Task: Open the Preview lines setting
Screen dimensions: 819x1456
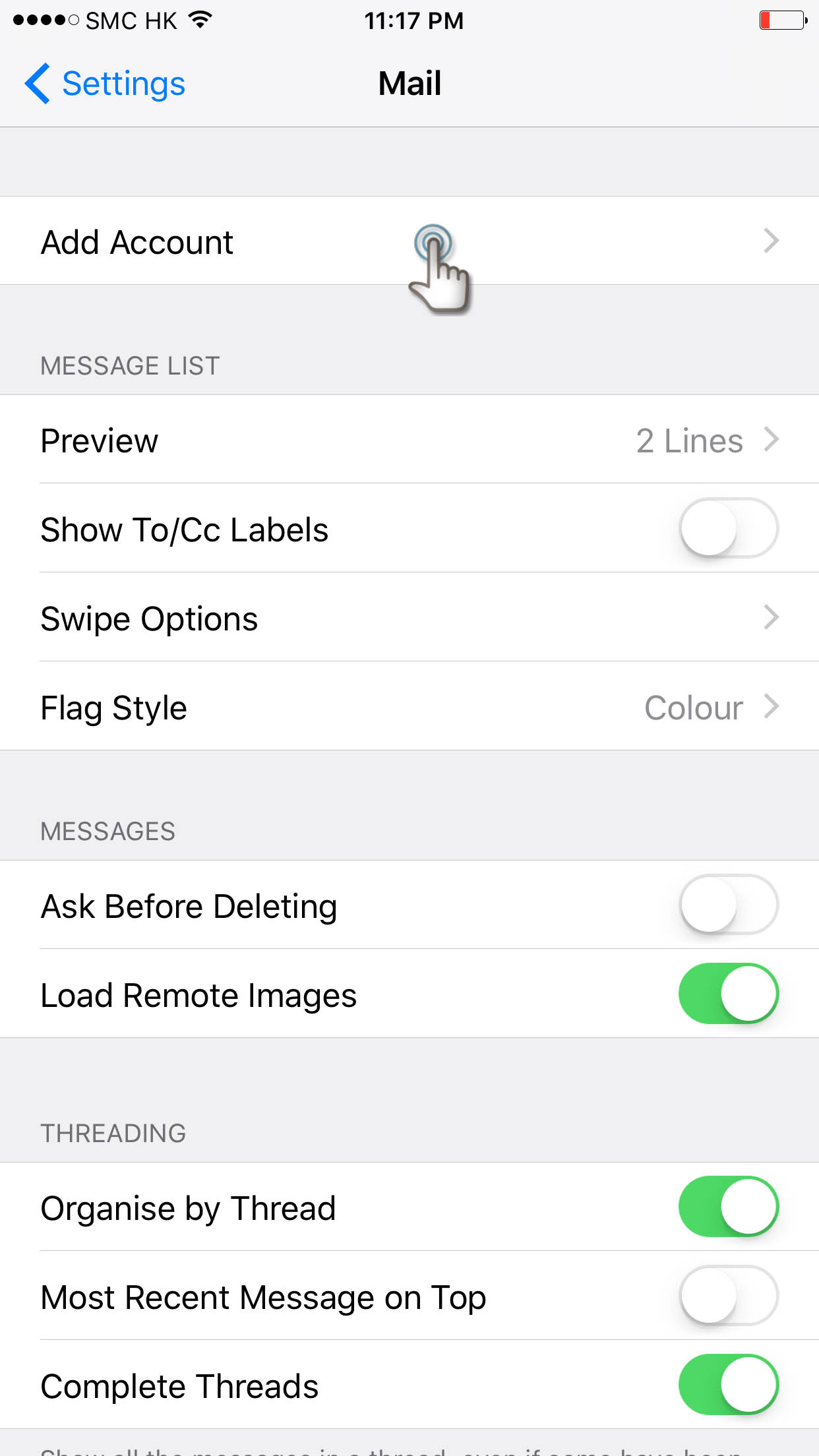Action: click(x=409, y=440)
